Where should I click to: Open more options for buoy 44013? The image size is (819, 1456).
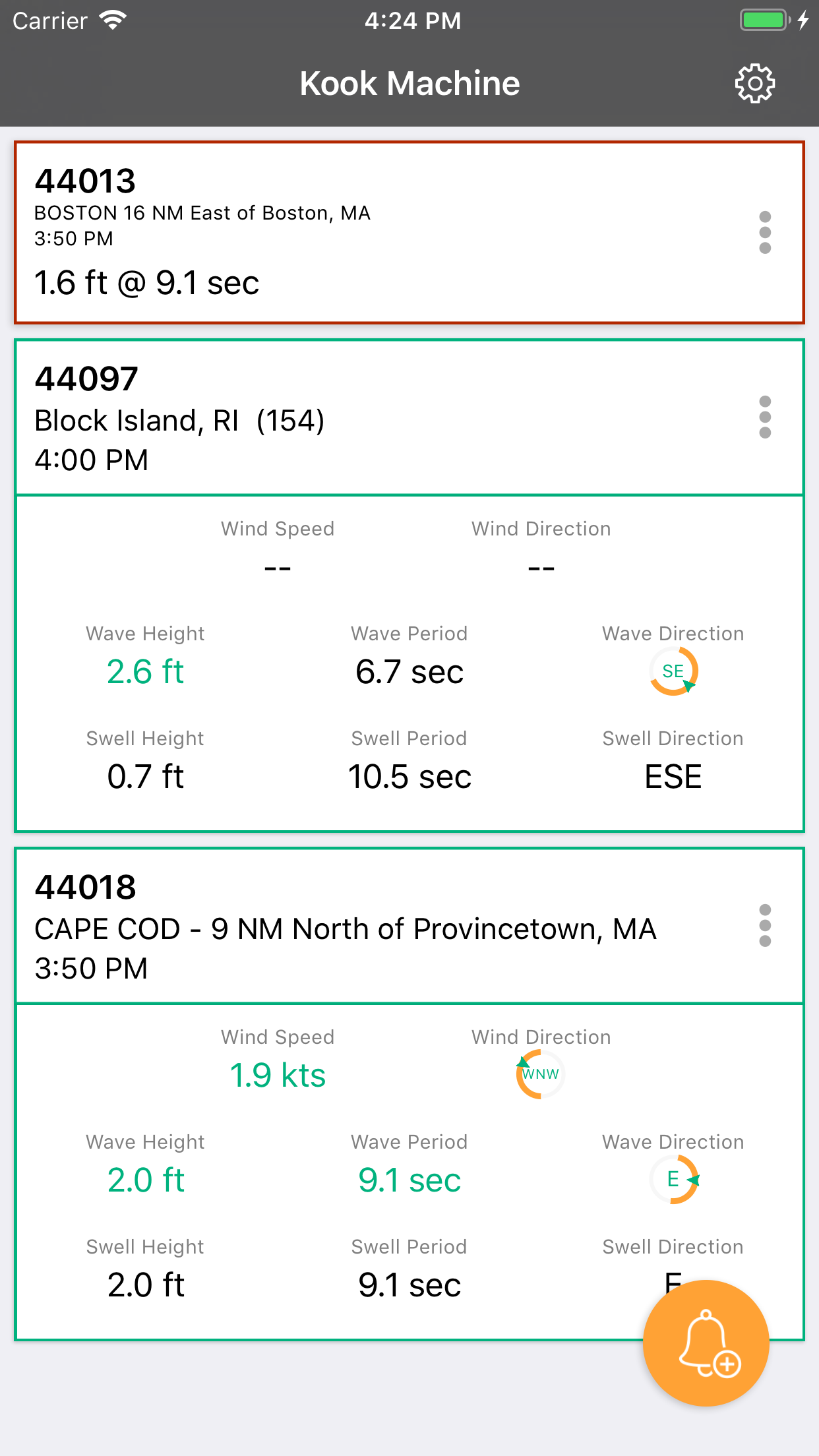click(765, 233)
